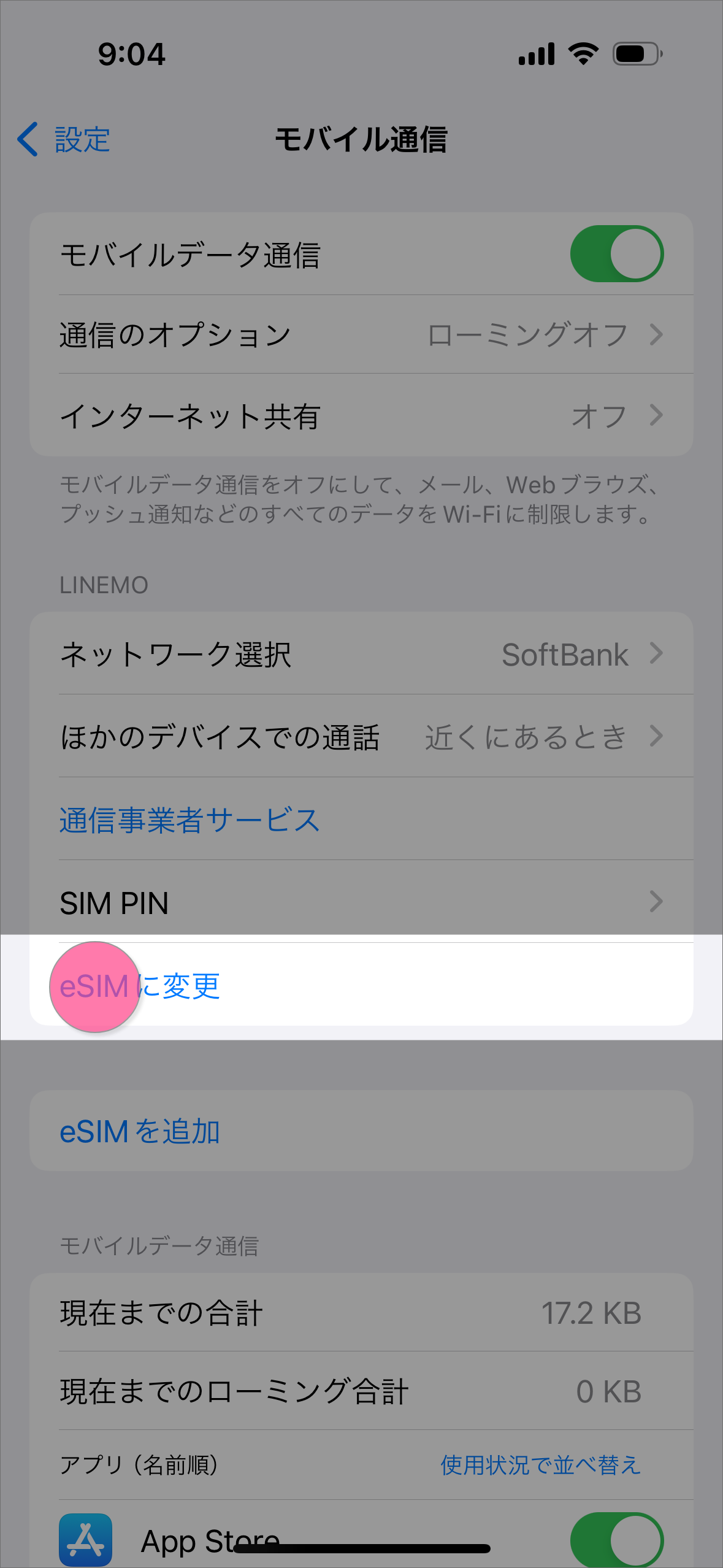Open 通信のオプション settings

361,335
